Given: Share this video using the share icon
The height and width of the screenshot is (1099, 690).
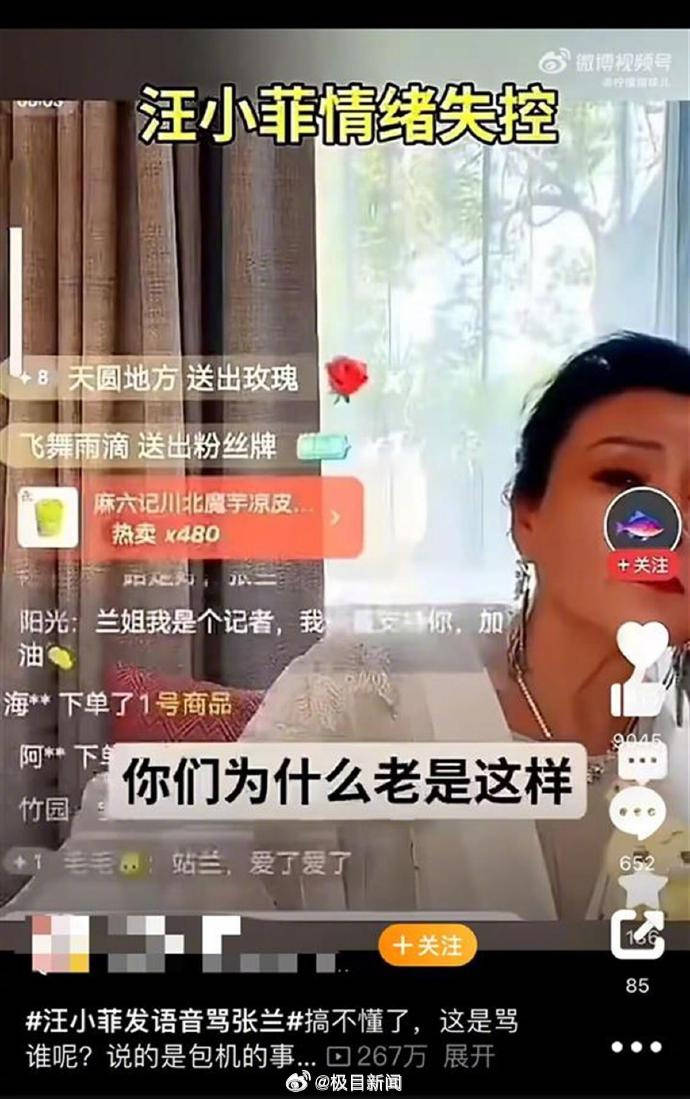Looking at the screenshot, I should point(637,935).
